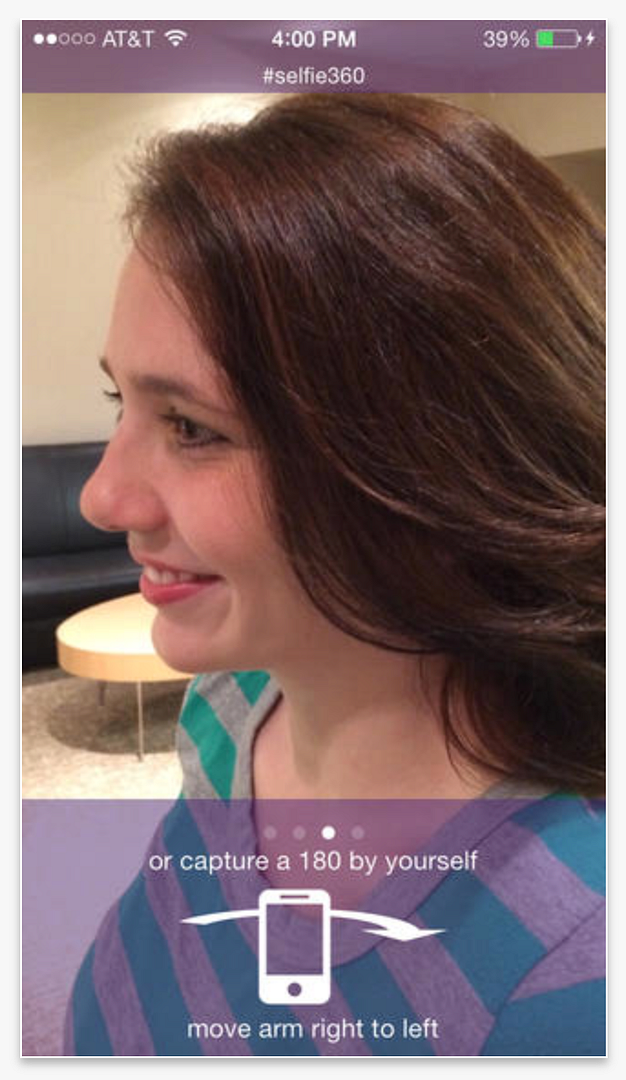Jump to the first onboarding page dot
The height and width of the screenshot is (1080, 626).
pos(270,833)
